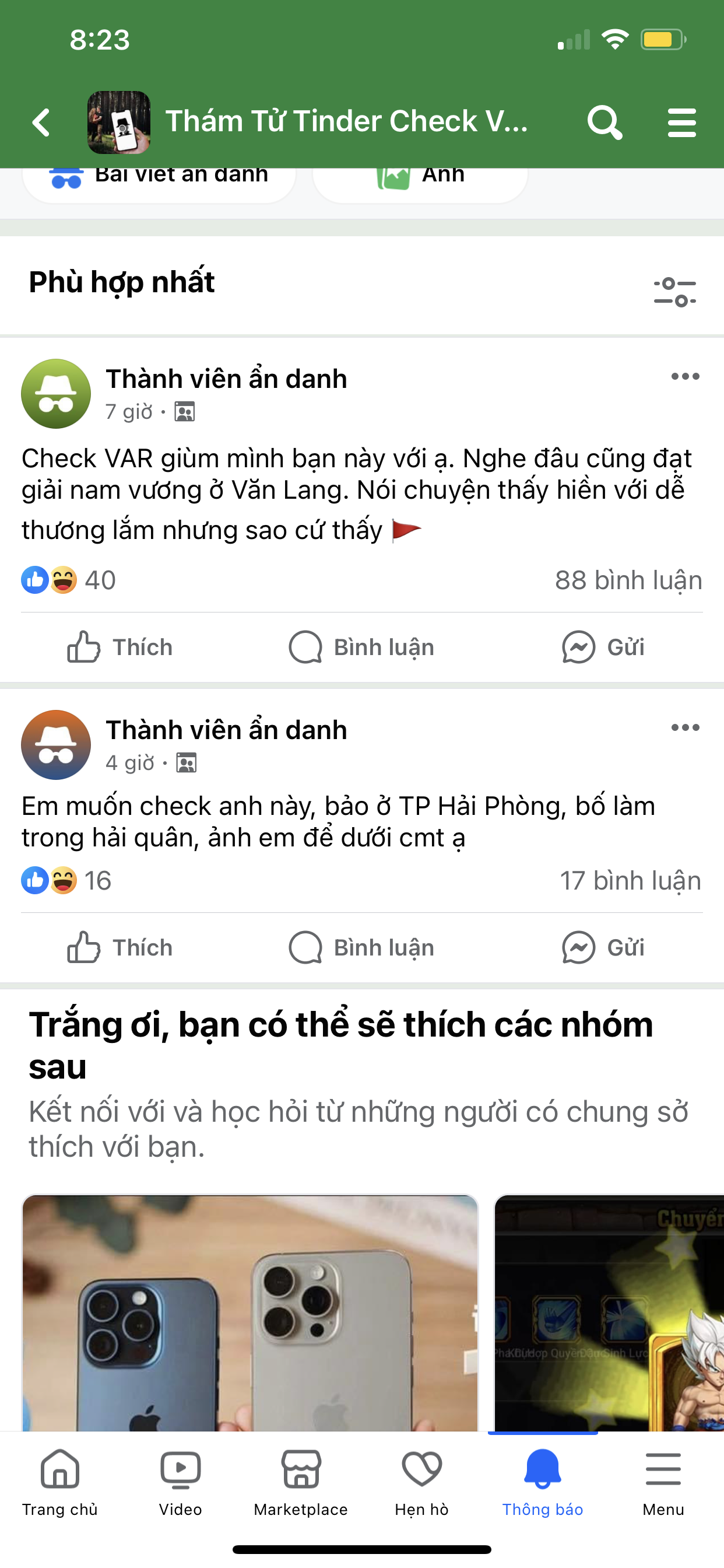
Task: View the 17 bình luận on the second post
Action: tap(630, 881)
